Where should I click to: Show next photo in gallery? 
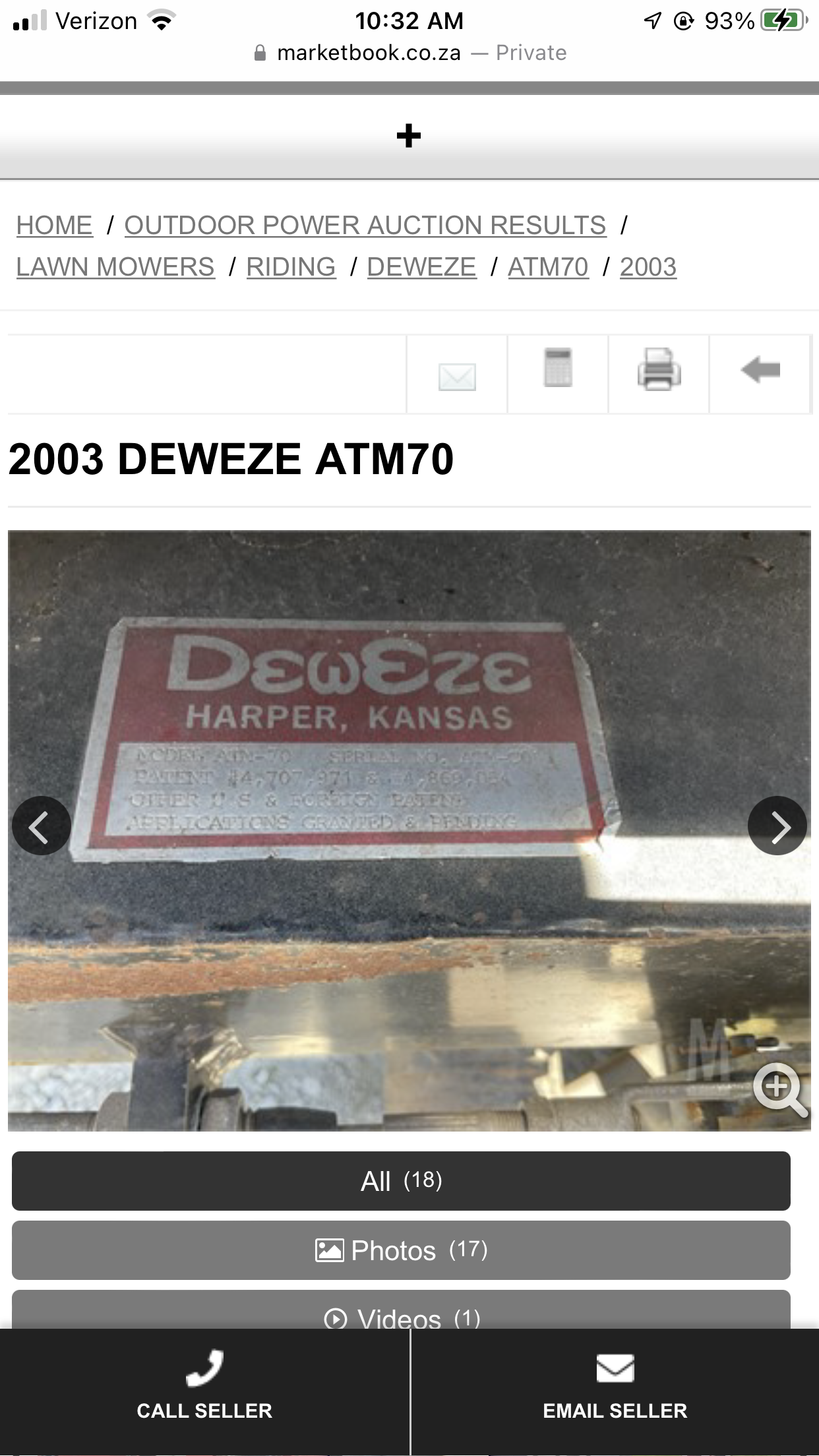click(x=777, y=826)
